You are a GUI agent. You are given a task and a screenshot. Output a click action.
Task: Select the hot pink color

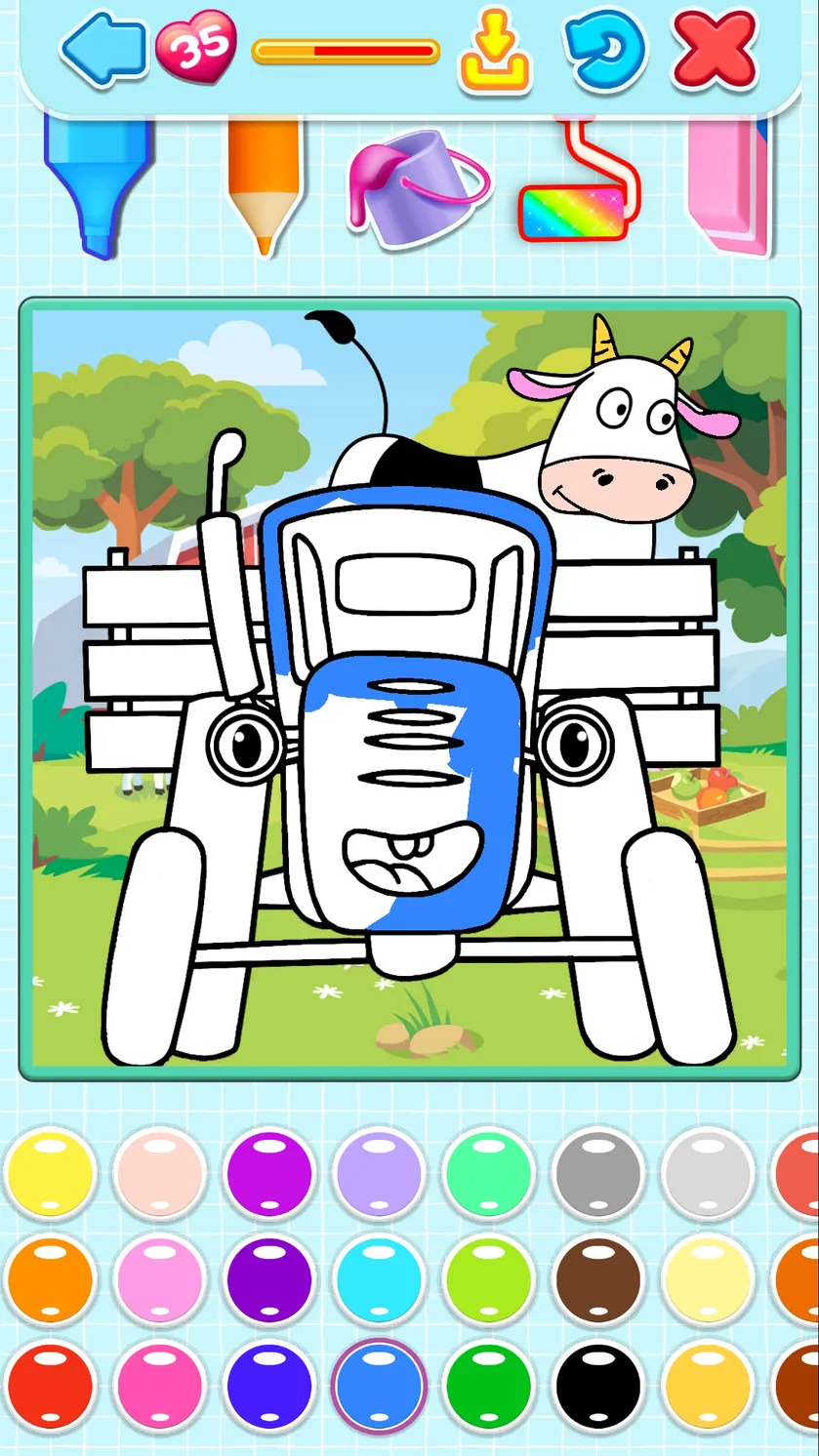[x=160, y=1386]
